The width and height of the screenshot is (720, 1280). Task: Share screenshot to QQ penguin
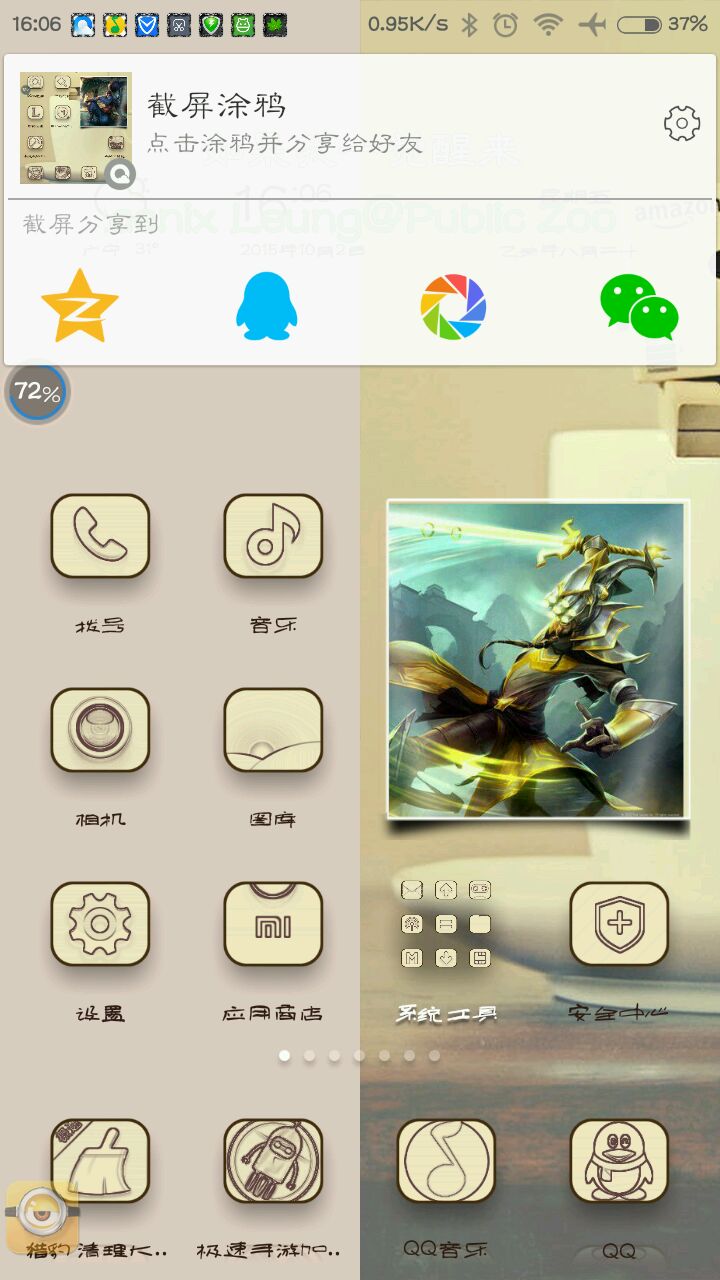pos(266,306)
